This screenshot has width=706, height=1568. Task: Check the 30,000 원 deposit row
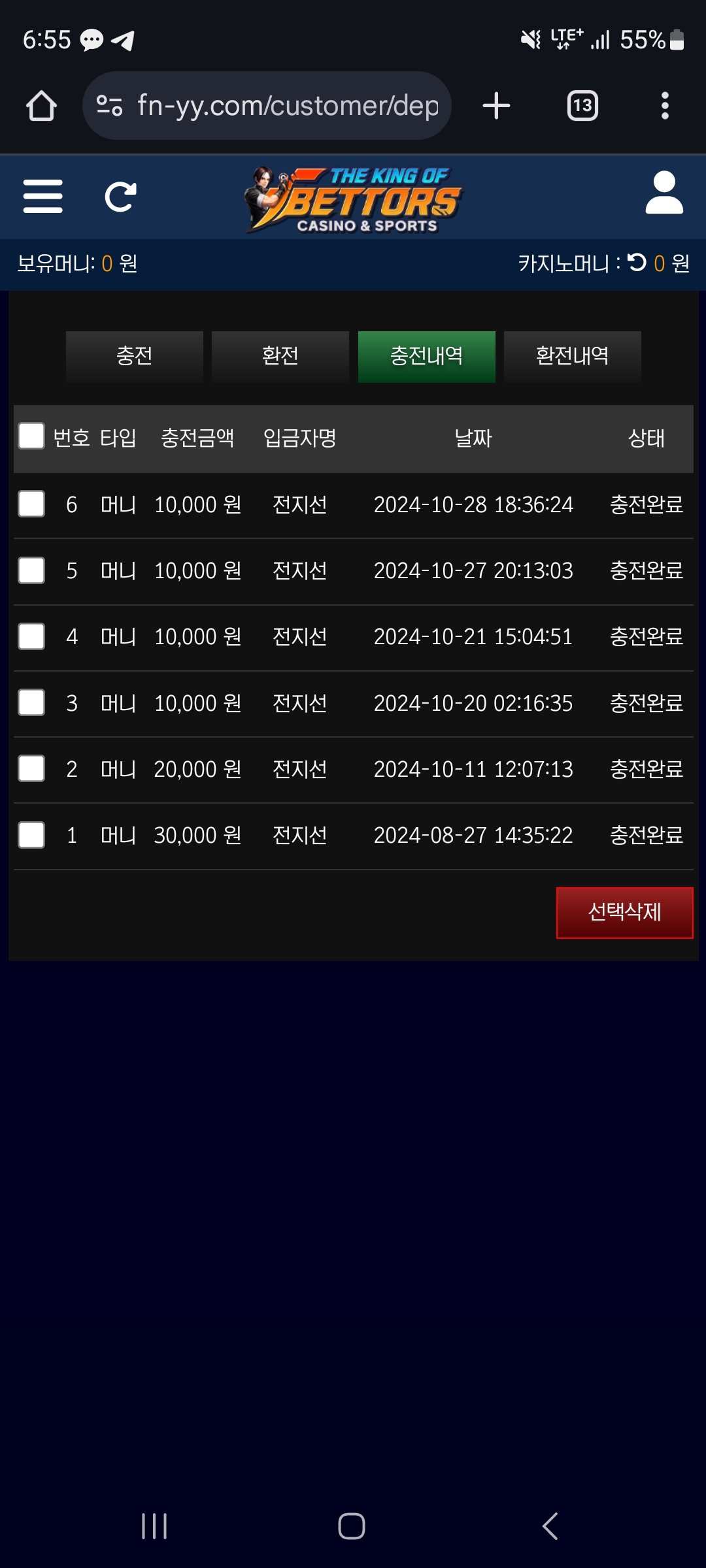click(31, 835)
